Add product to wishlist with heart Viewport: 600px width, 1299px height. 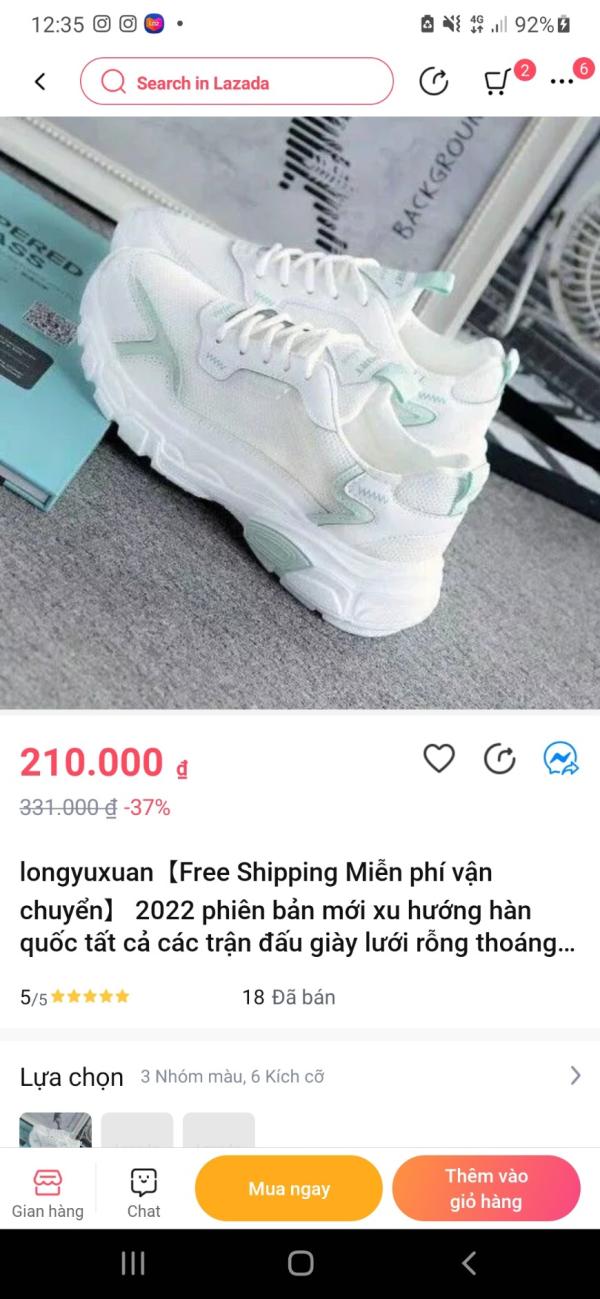[439, 760]
